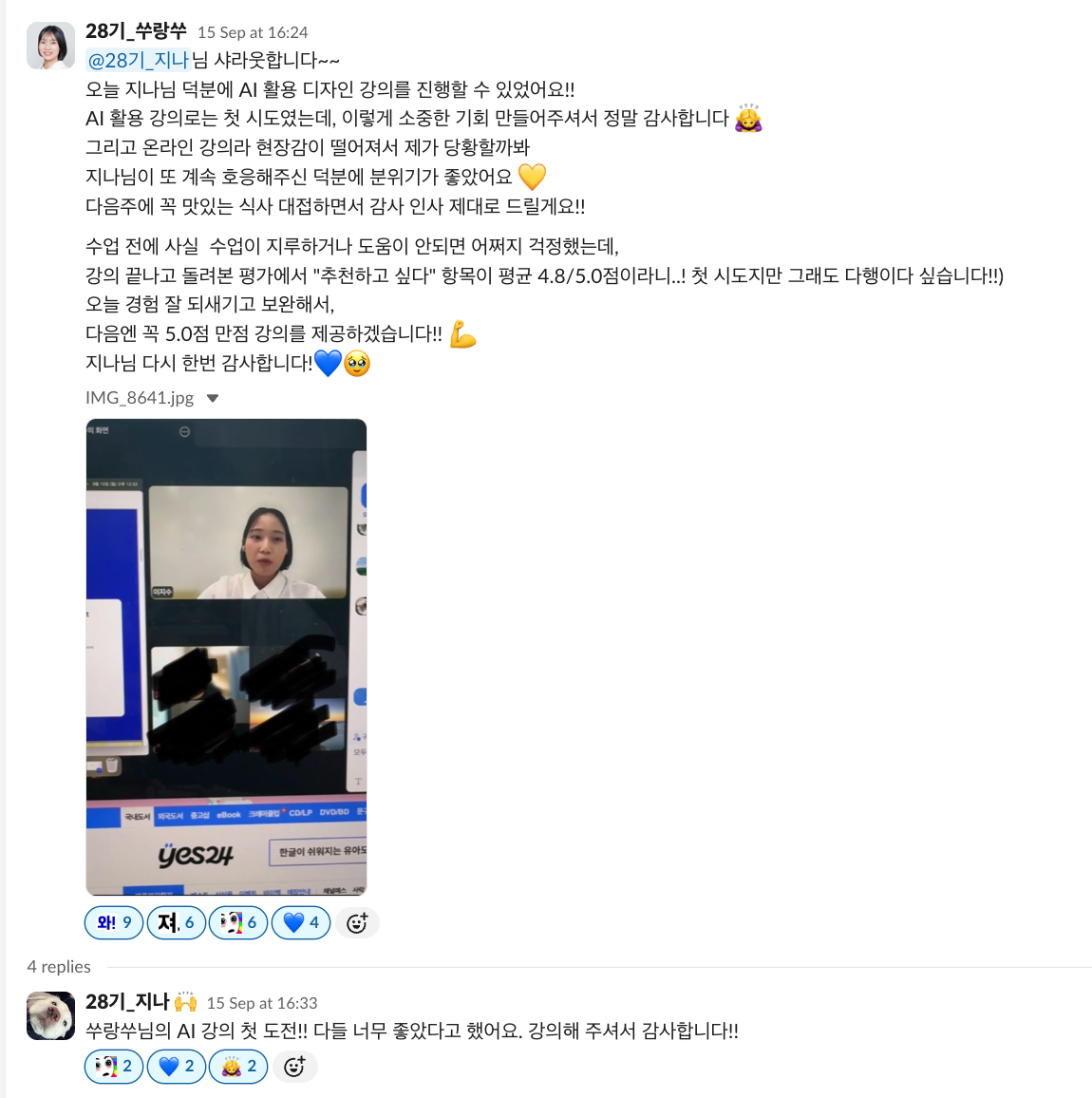The width and height of the screenshot is (1092, 1098).
Task: Add the 저 reaction with 6 votes
Action: (176, 922)
